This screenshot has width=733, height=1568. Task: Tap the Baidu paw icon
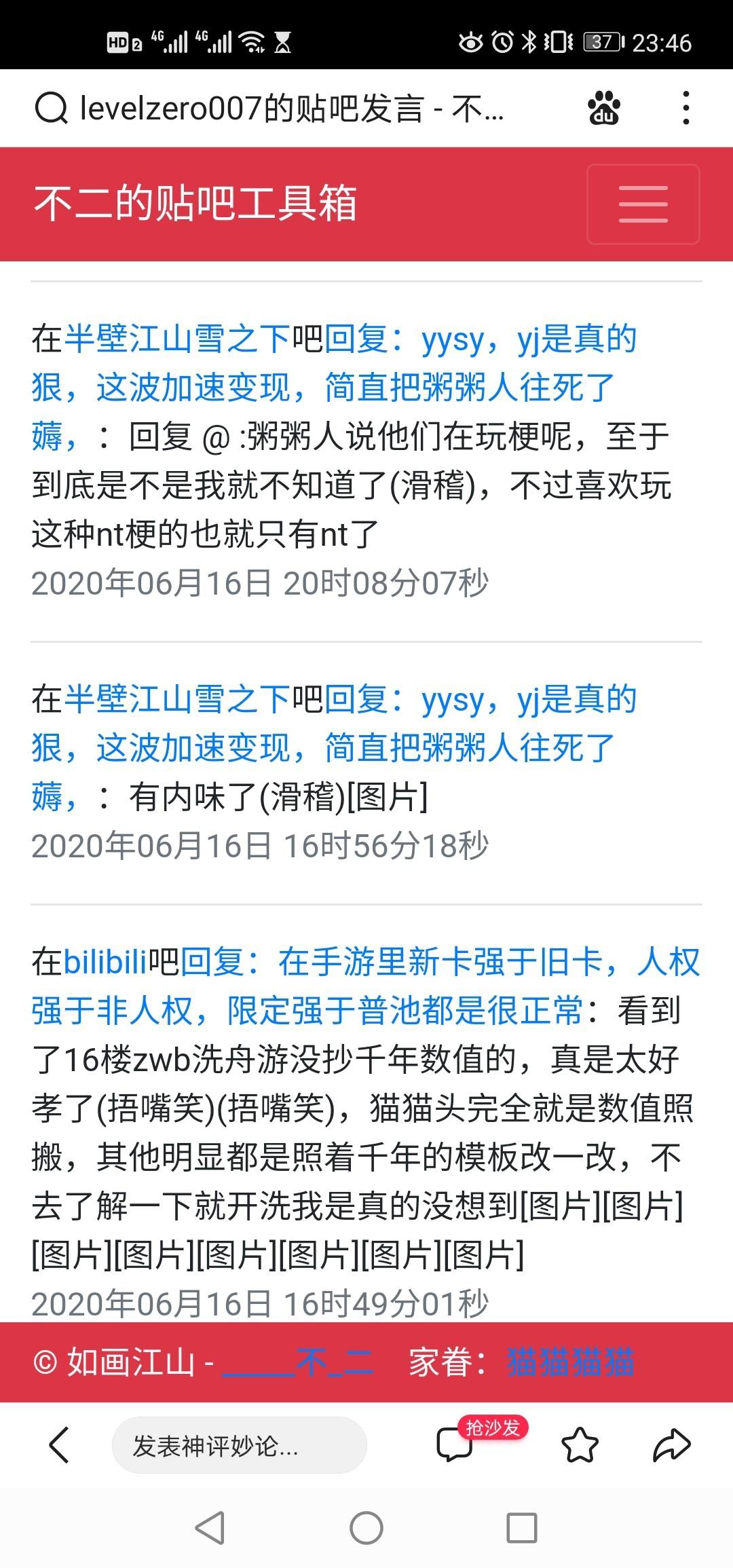click(604, 108)
